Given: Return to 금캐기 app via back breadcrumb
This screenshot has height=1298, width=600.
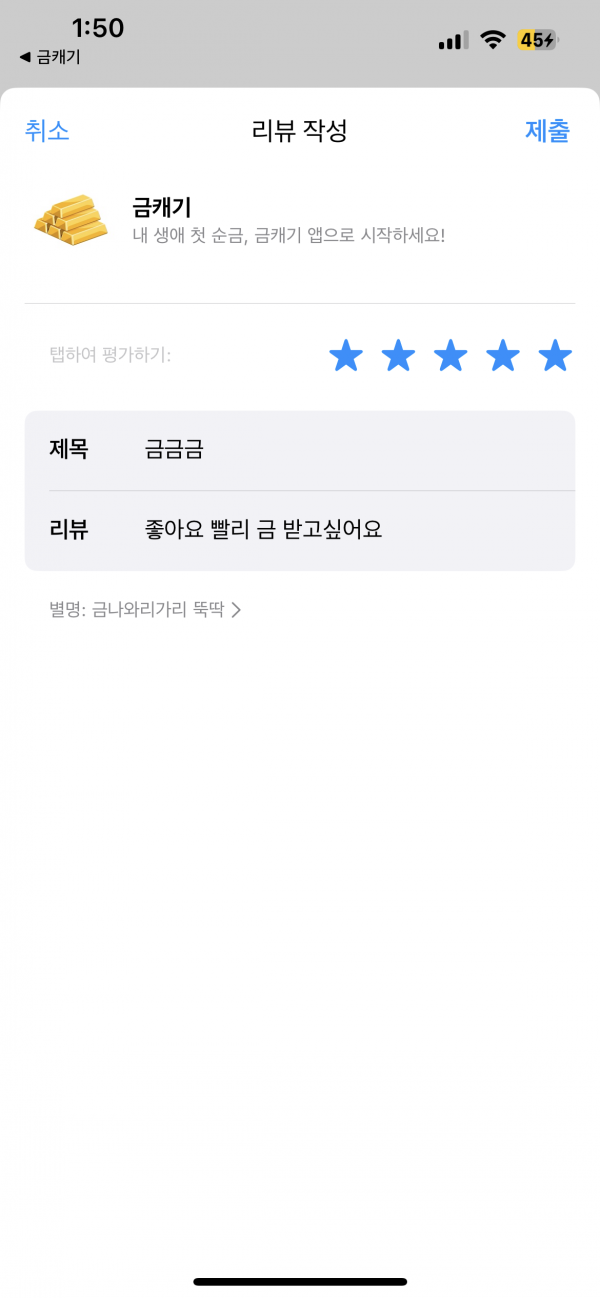Looking at the screenshot, I should coord(49,57).
